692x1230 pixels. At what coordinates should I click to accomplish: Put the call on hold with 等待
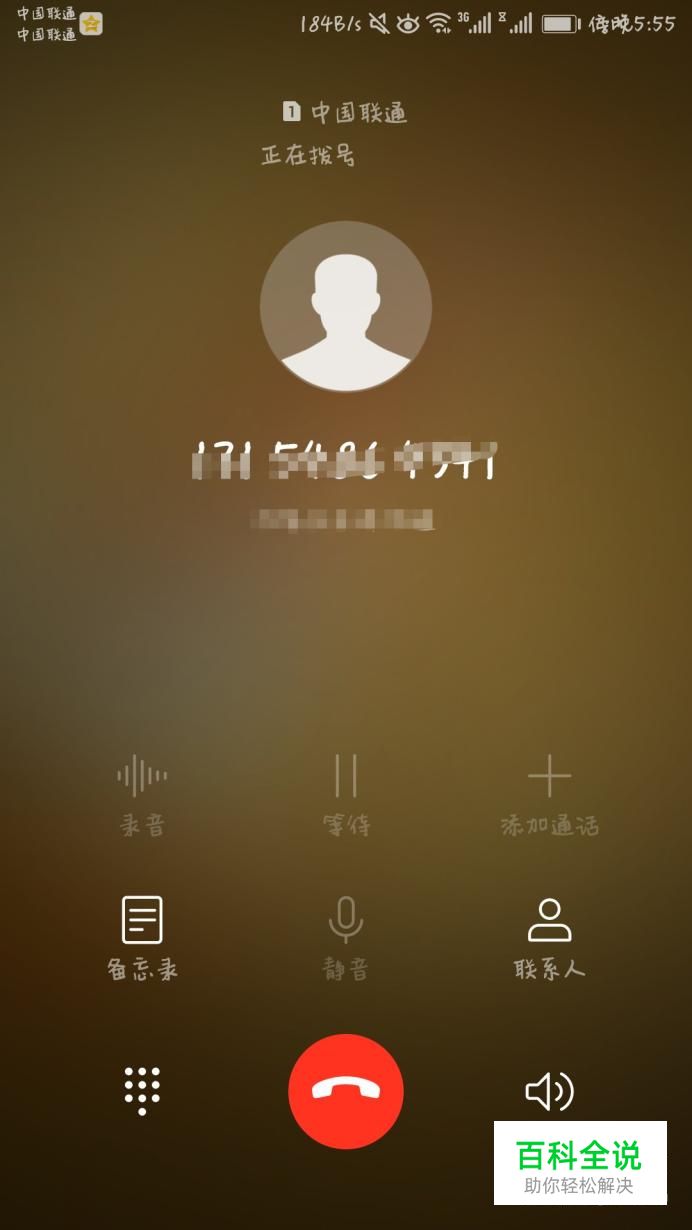(345, 793)
